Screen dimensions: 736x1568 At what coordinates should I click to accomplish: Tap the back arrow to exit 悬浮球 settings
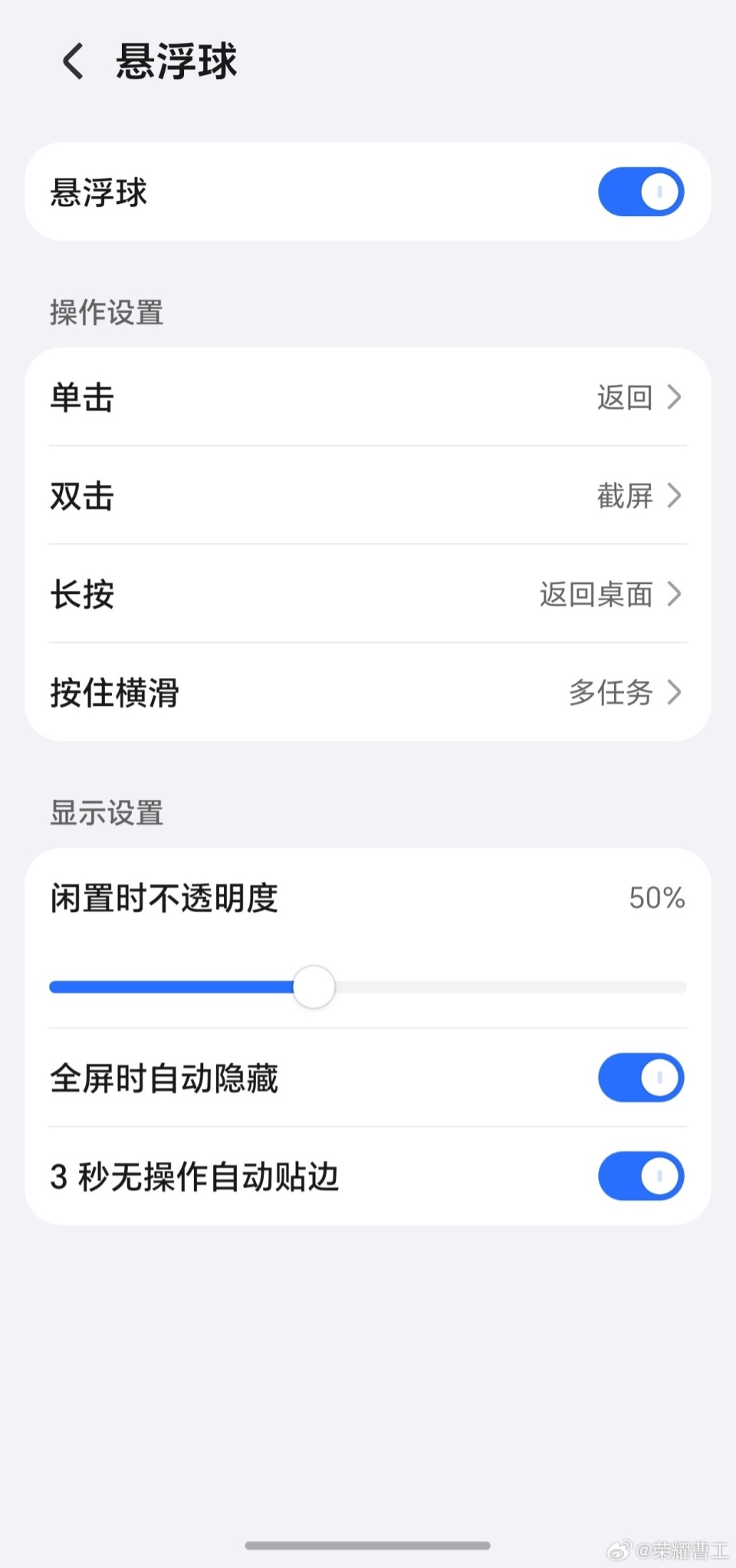click(71, 61)
